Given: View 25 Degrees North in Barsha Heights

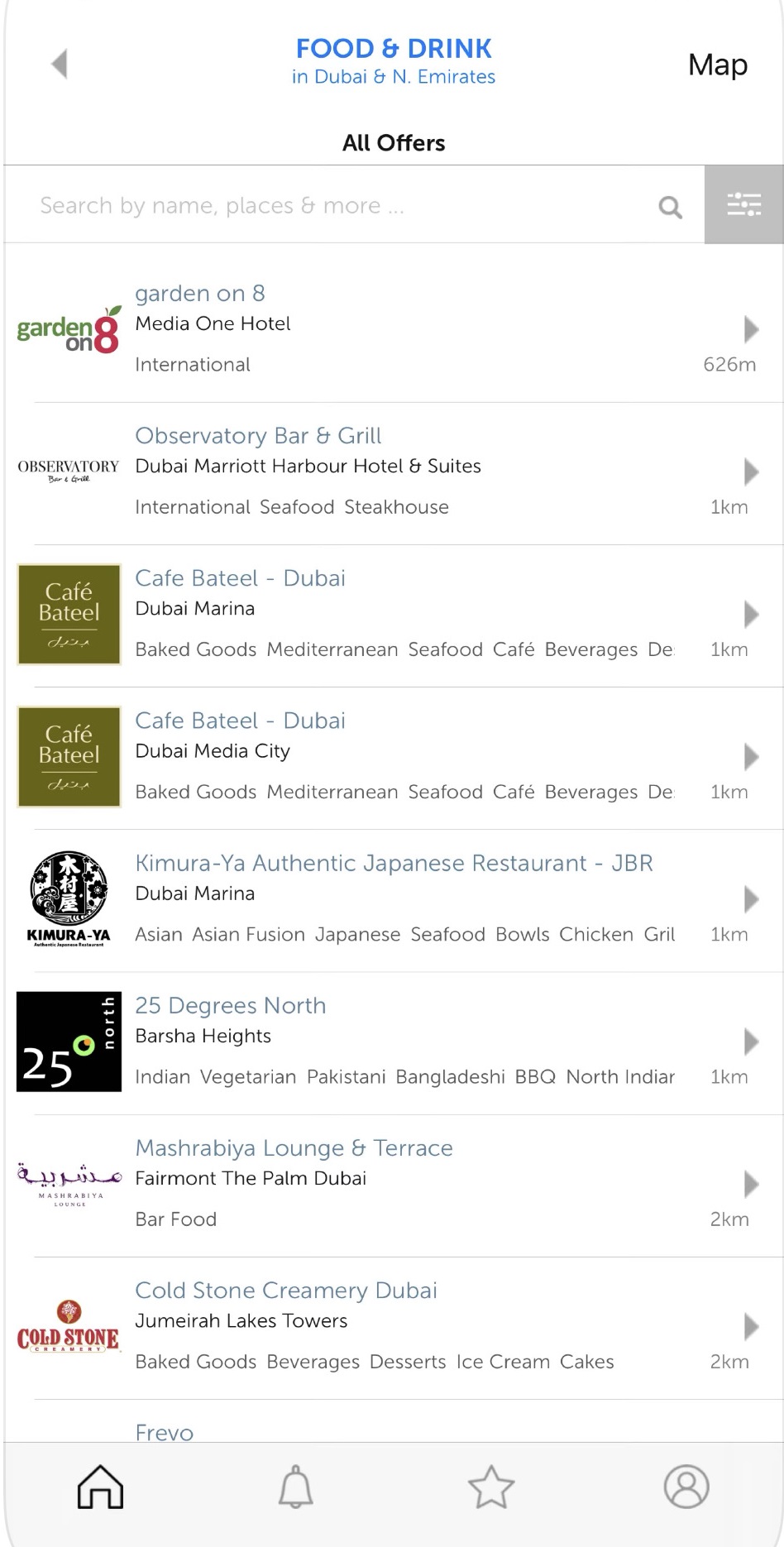Looking at the screenshot, I should [394, 1042].
